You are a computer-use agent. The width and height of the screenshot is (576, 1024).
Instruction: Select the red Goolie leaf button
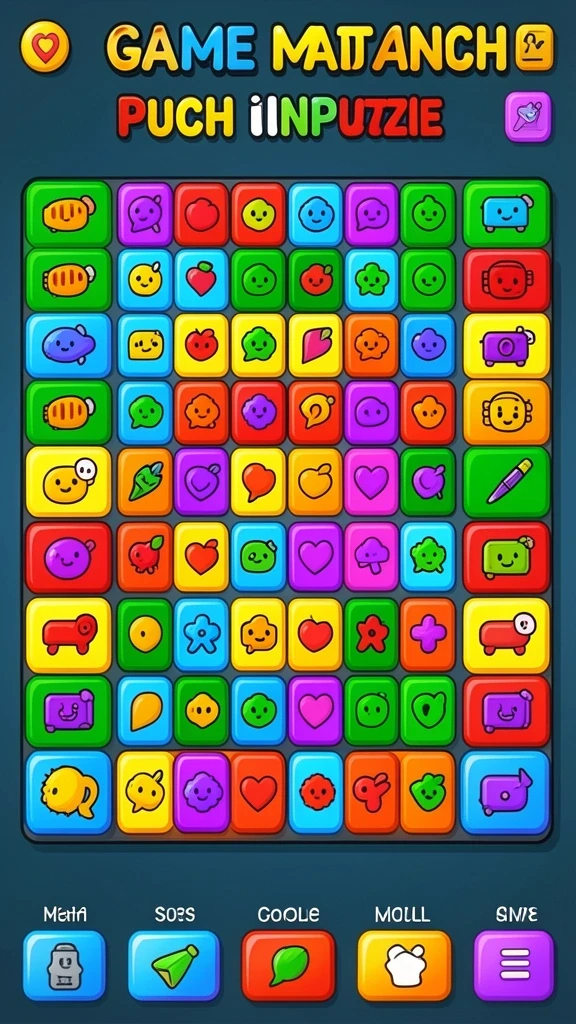click(288, 965)
